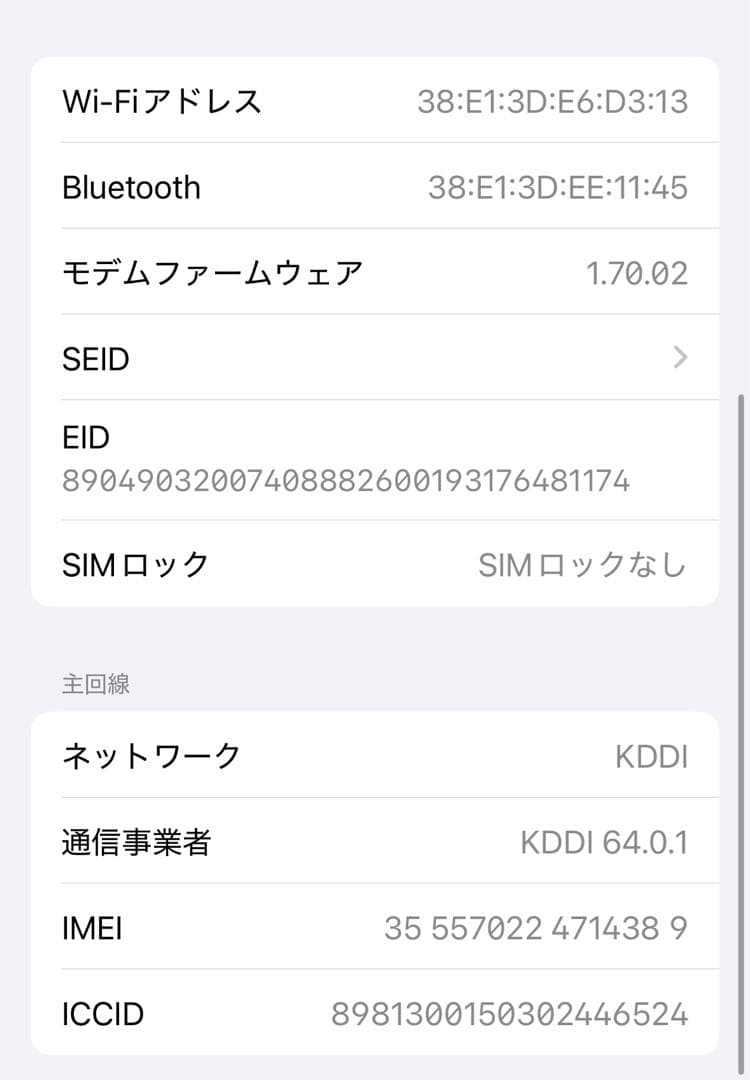This screenshot has height=1080, width=750.
Task: Tap the SIMロック row
Action: (375, 564)
